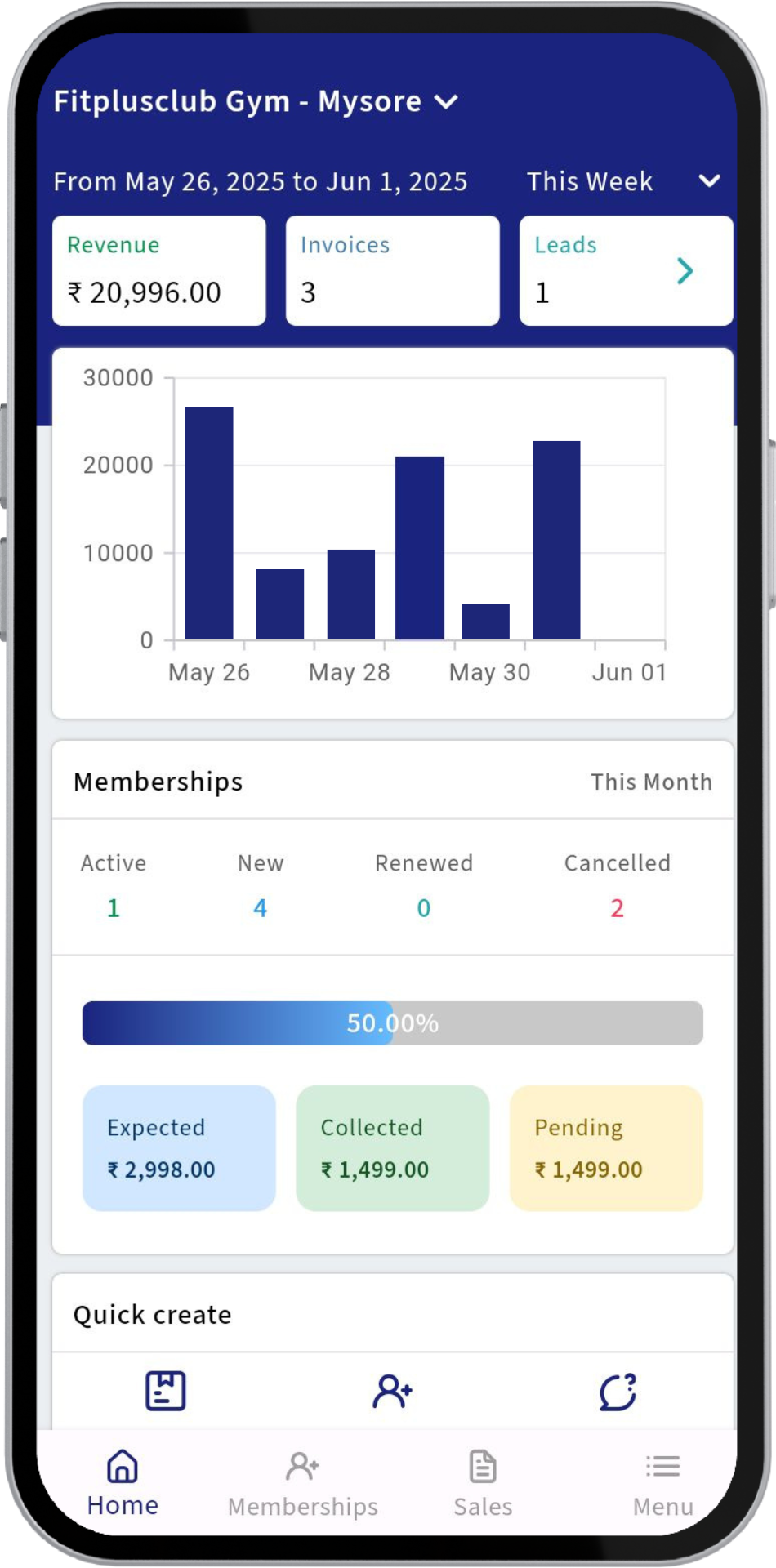Change the This Week date range
Image resolution: width=776 pixels, height=1568 pixels.
[622, 181]
